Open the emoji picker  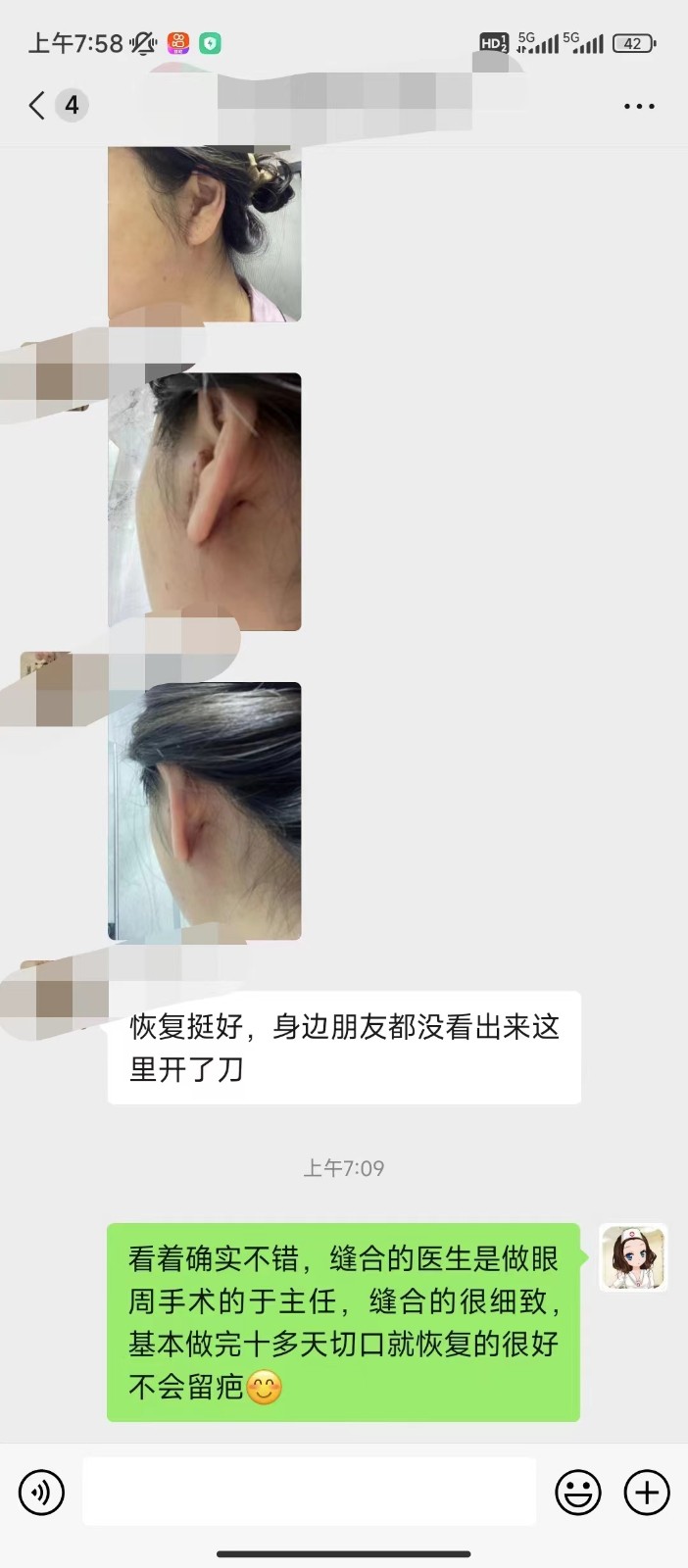(x=578, y=1493)
